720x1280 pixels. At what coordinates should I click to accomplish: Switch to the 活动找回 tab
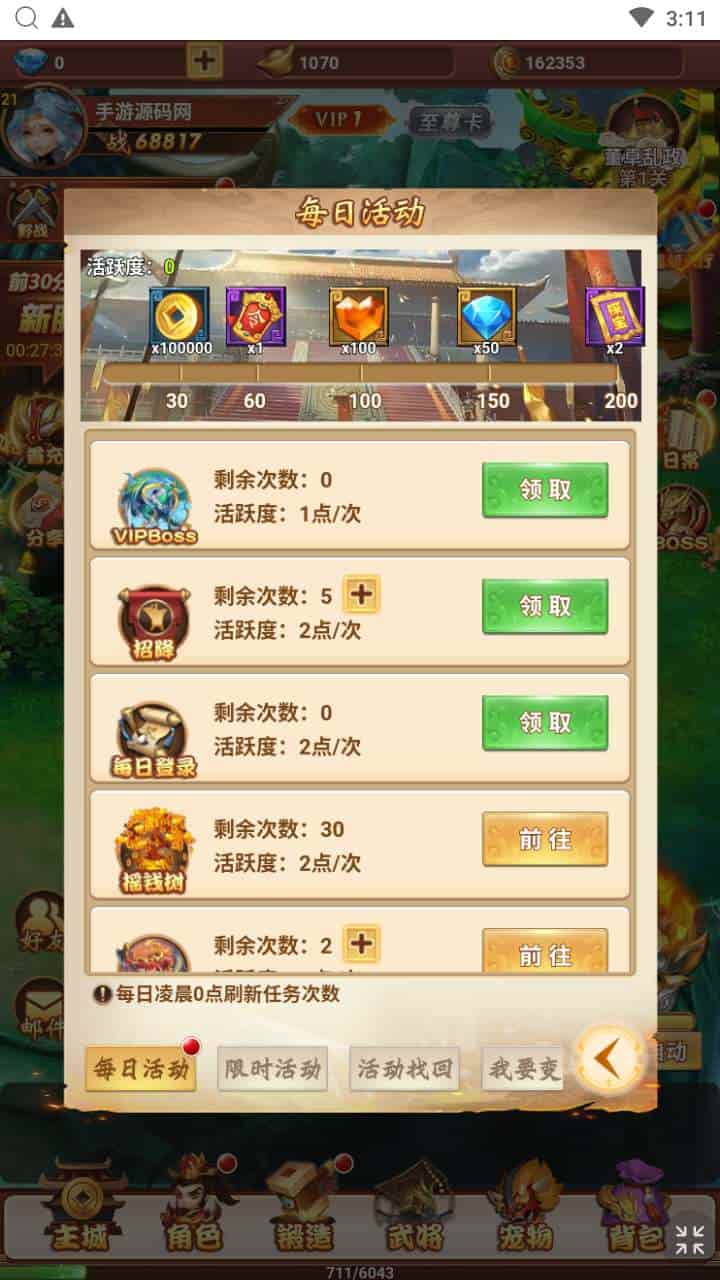point(404,1069)
